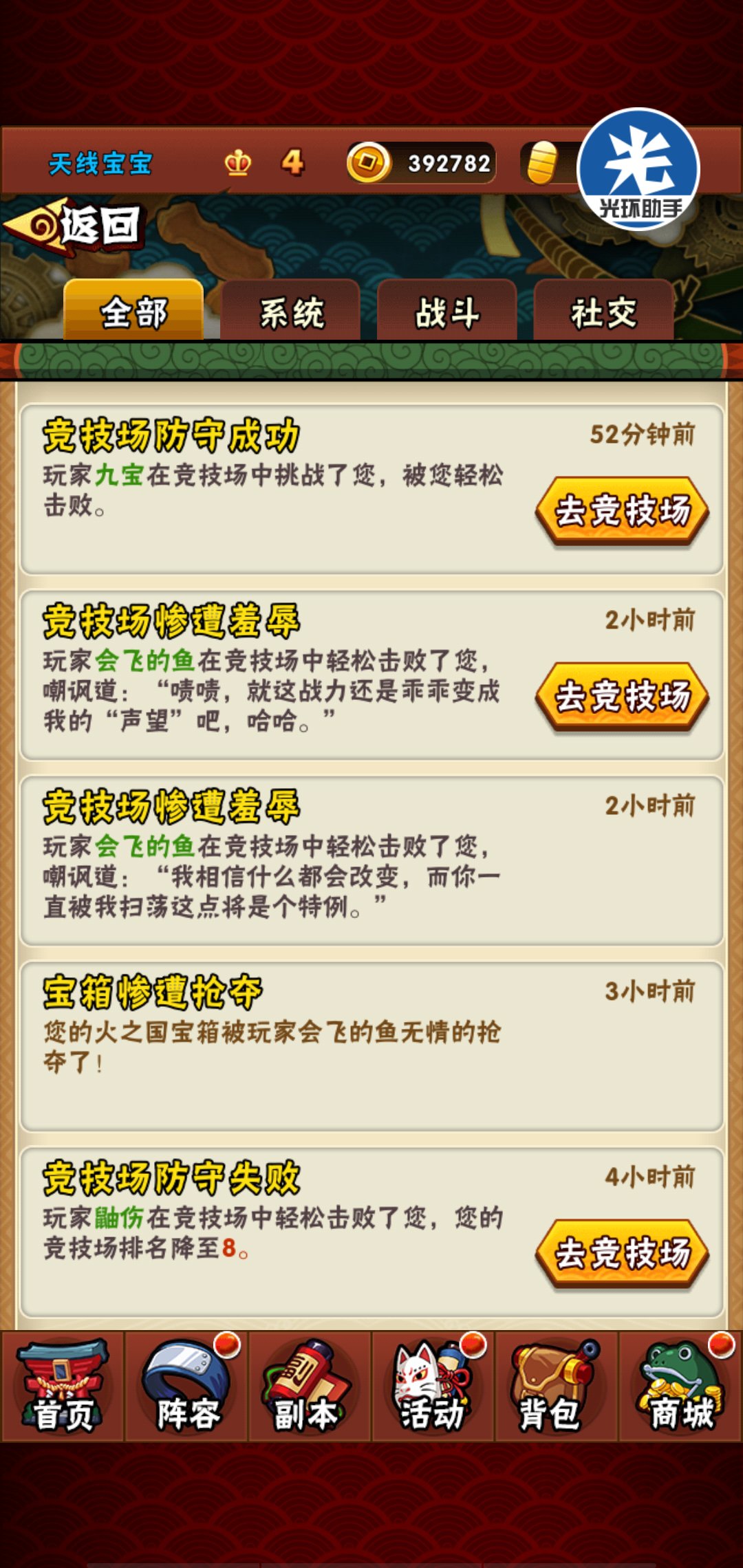Tap 去竞技场 under the 嘲讽 "啧啧" message

622,697
